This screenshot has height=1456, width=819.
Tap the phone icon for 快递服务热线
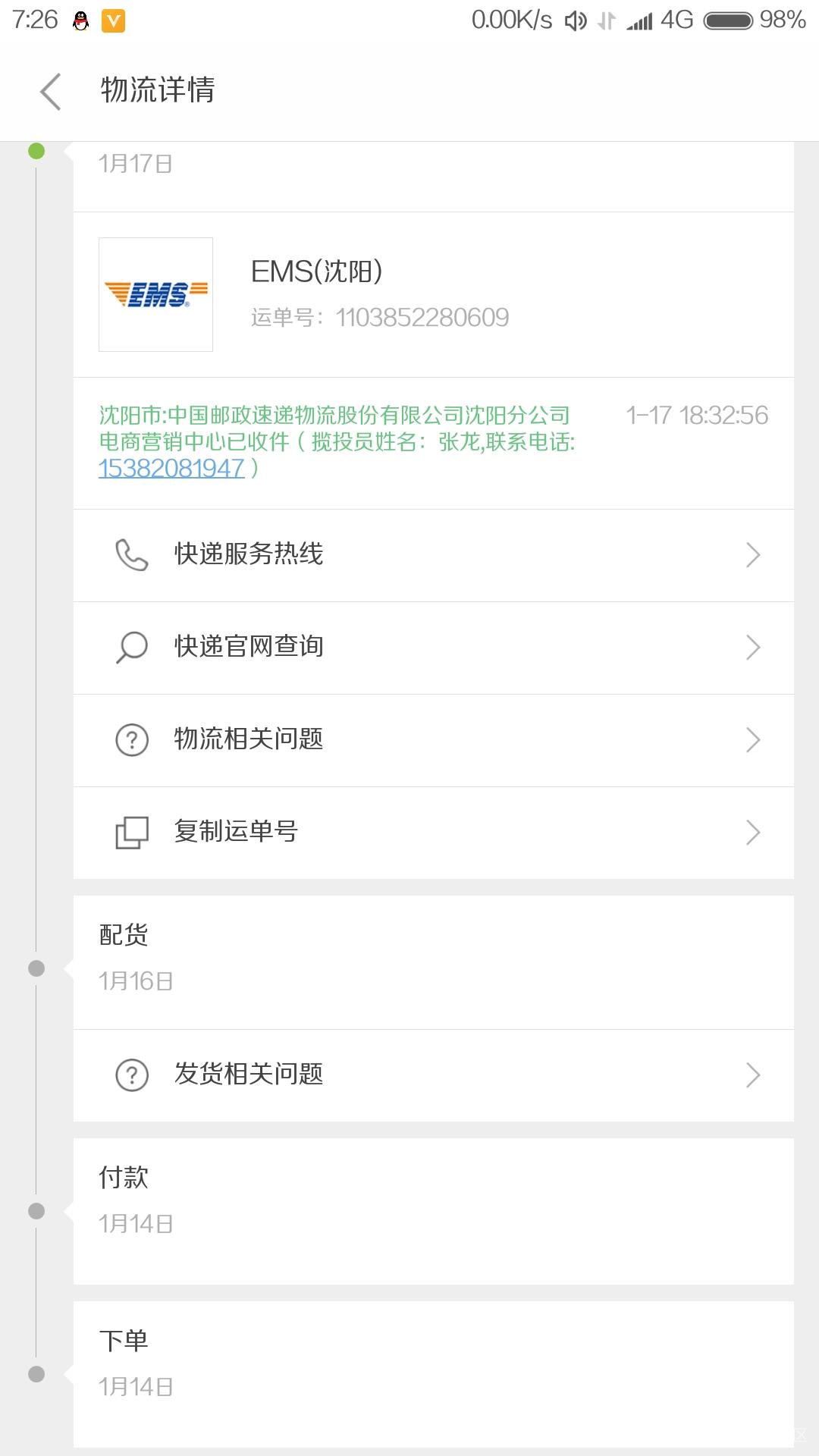tap(130, 554)
